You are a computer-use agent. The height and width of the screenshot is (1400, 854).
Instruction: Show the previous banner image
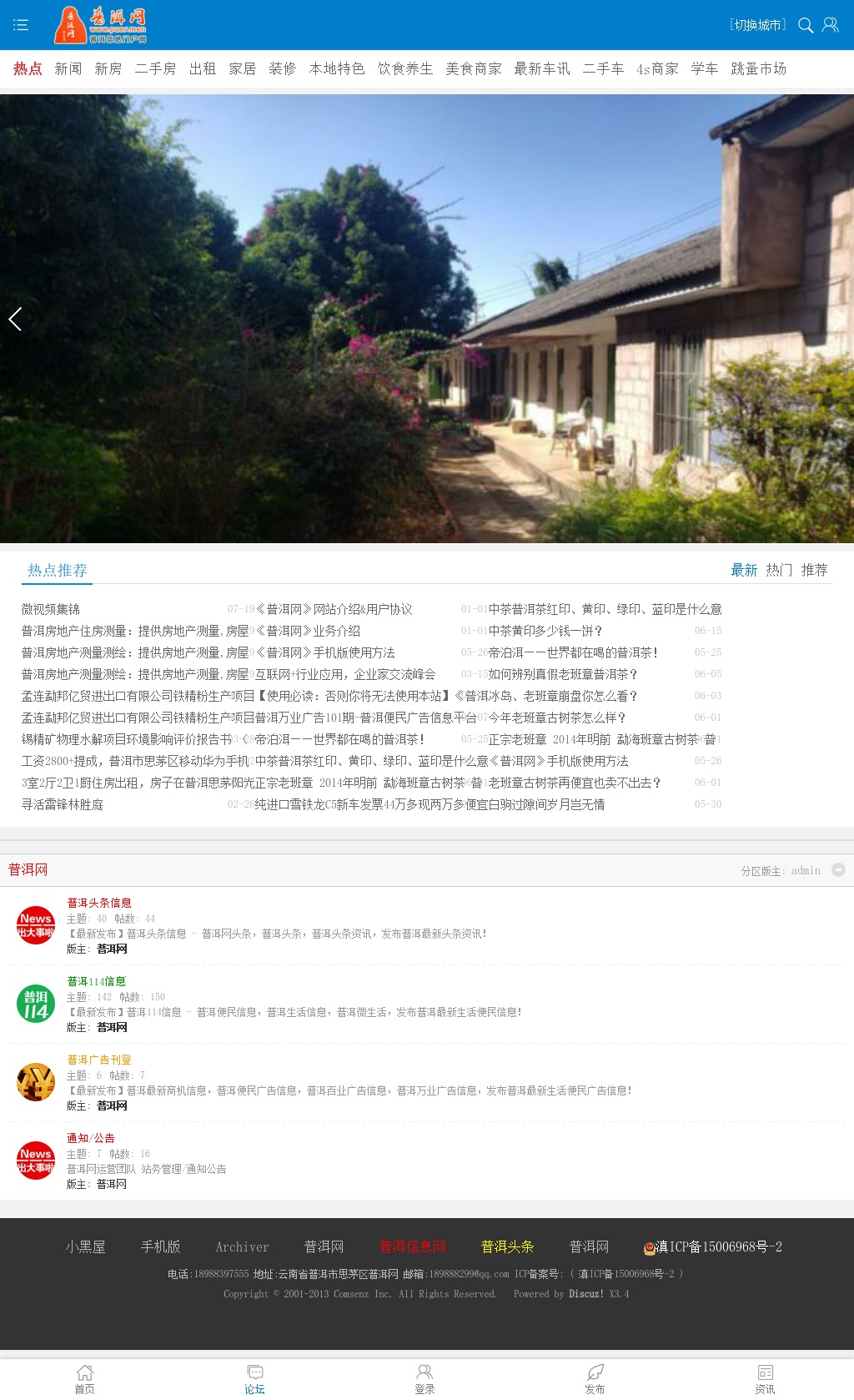click(x=15, y=319)
